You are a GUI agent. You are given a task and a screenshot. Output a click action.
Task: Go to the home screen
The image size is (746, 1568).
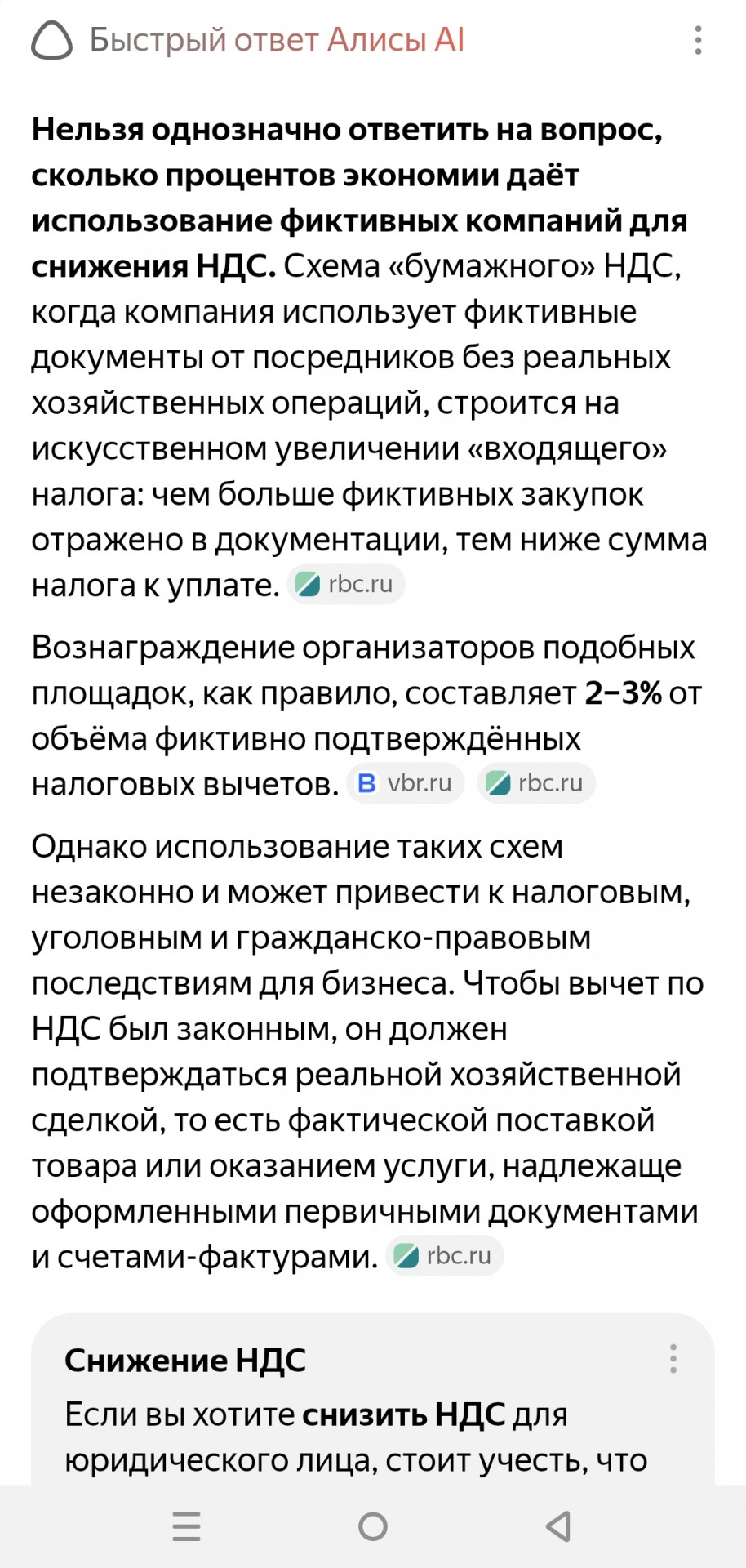pyautogui.click(x=373, y=1526)
